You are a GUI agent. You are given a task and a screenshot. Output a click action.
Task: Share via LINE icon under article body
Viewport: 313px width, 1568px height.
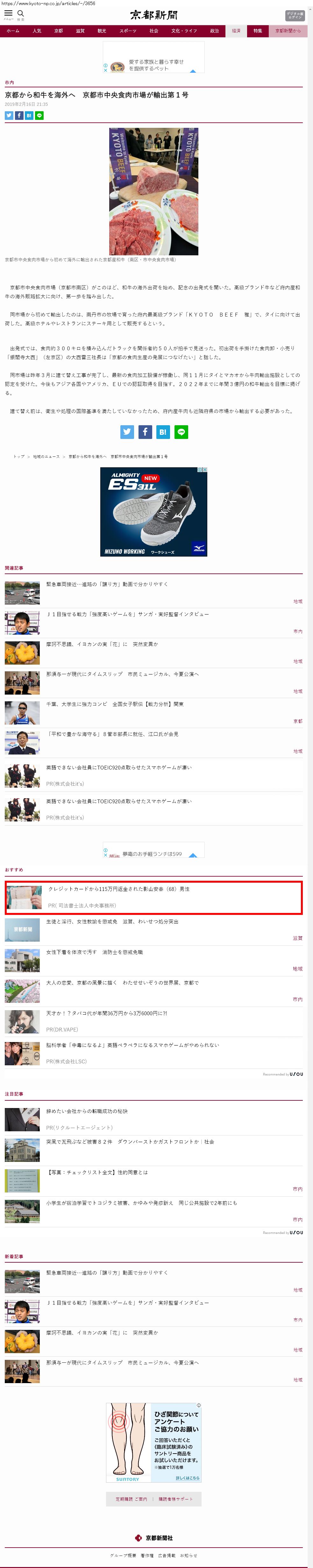181,432
